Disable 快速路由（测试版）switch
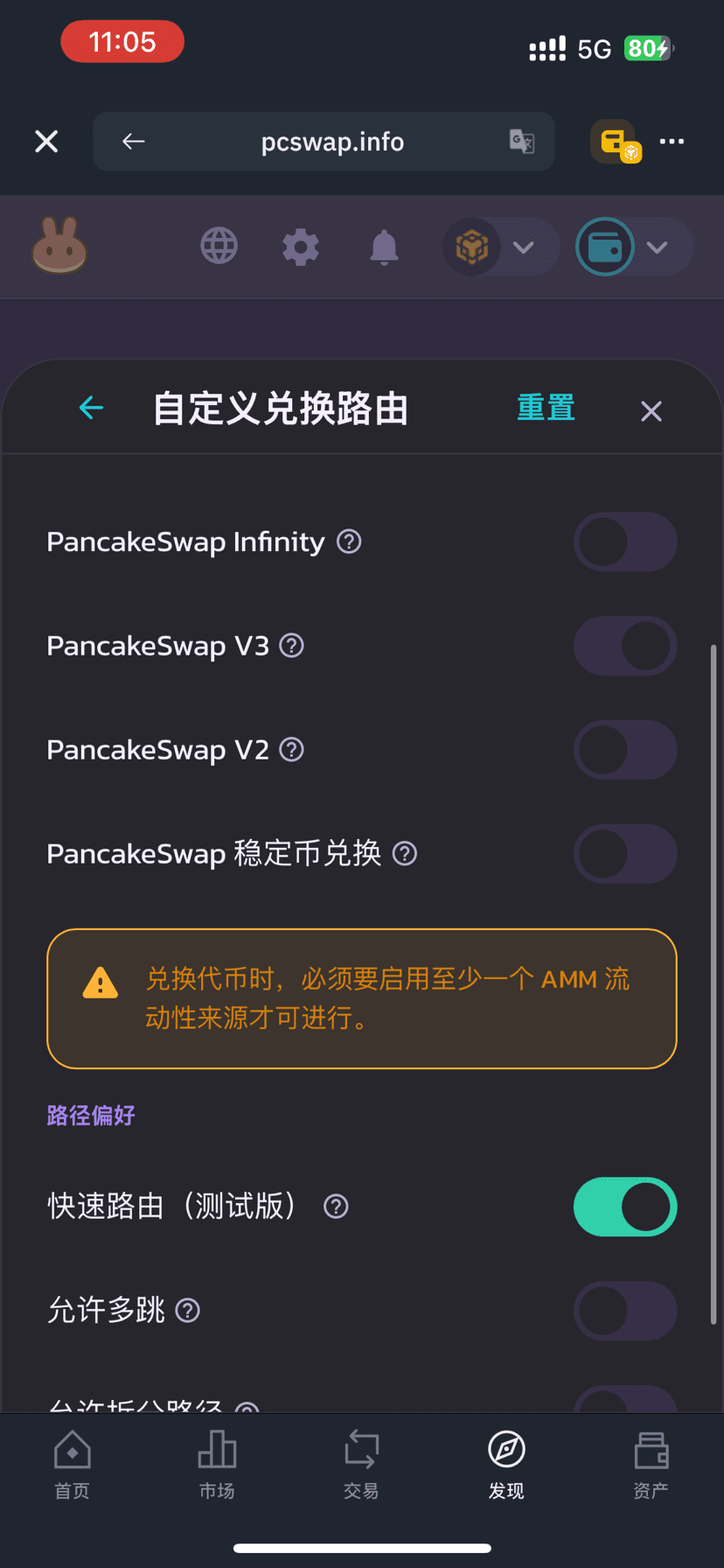The image size is (724, 1568). coord(625,1207)
